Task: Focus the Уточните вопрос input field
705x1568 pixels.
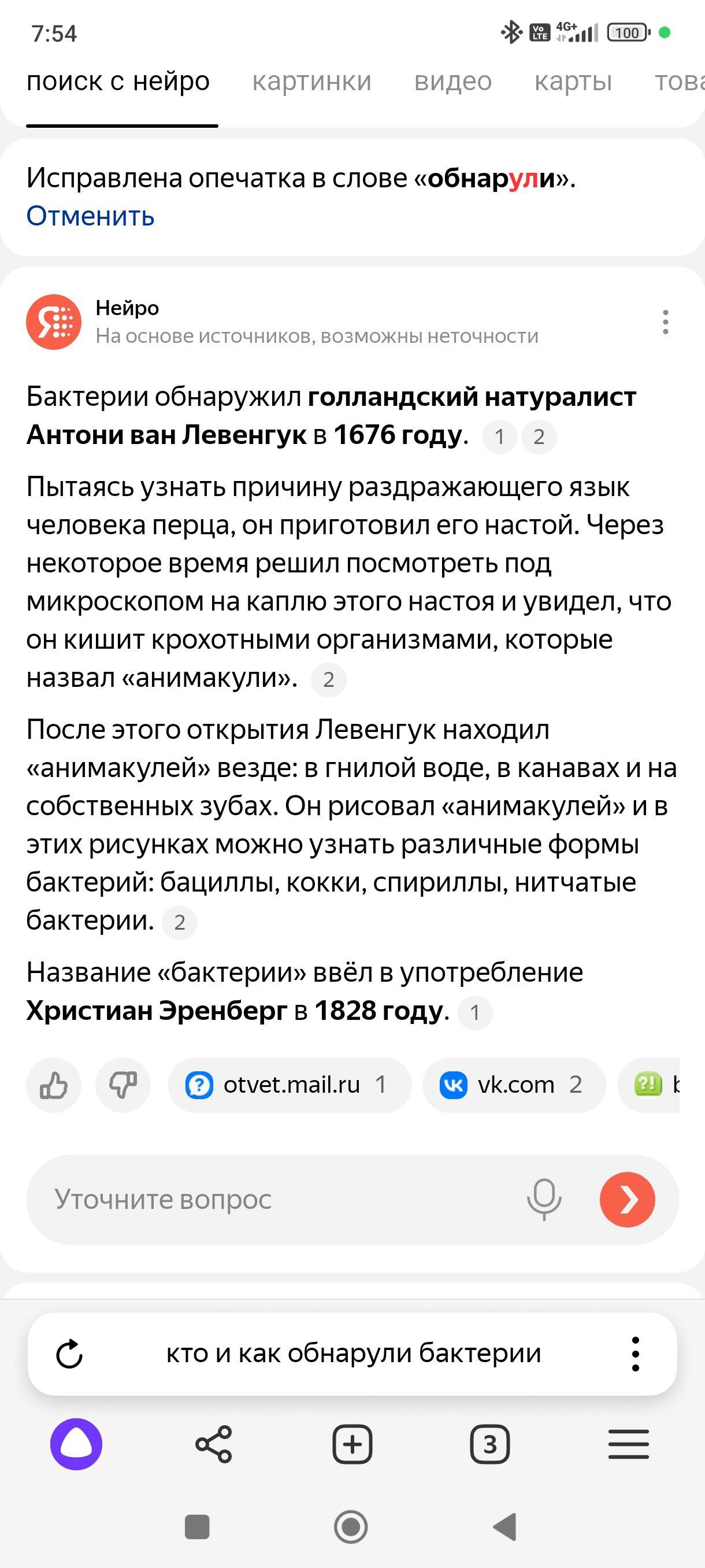Action: 274,1199
